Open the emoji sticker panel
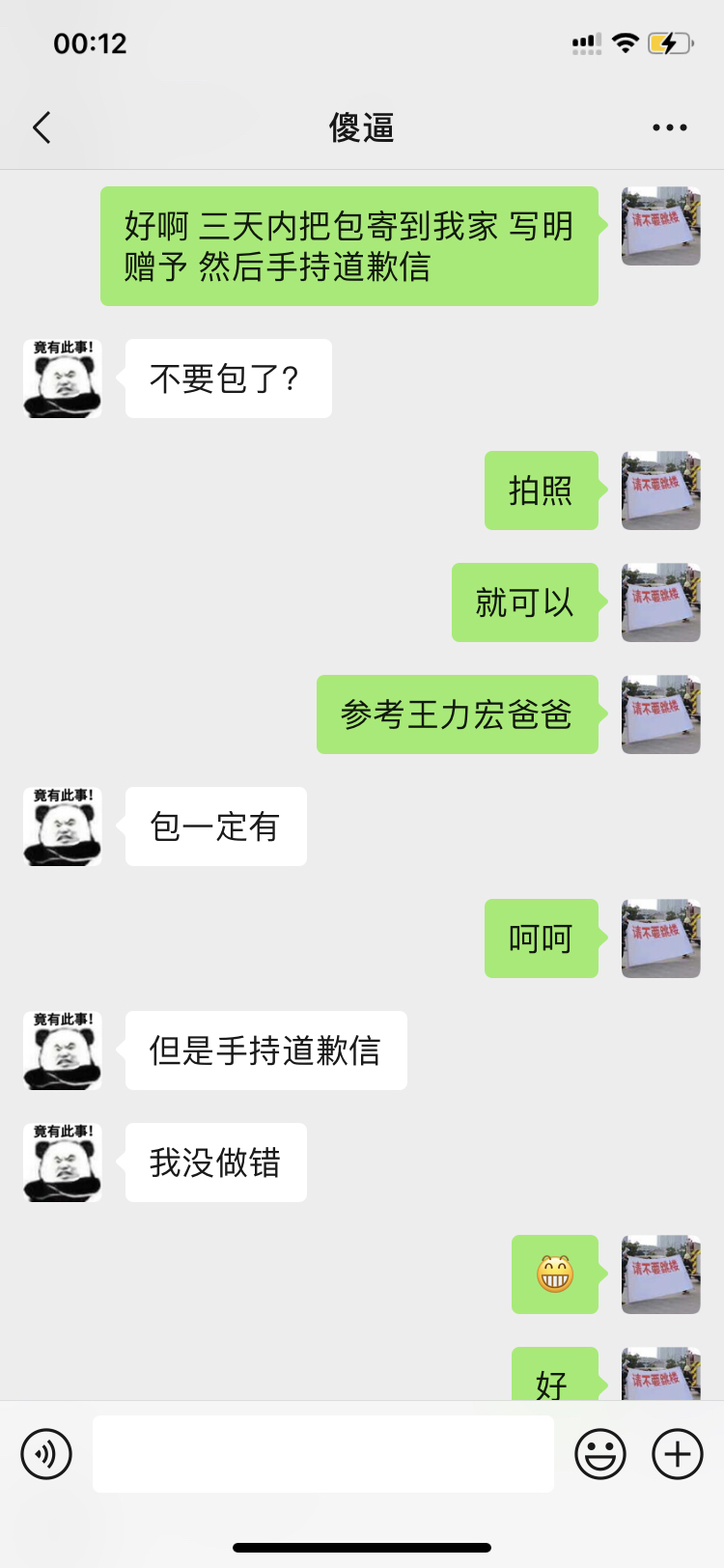The image size is (724, 1568). click(600, 1453)
